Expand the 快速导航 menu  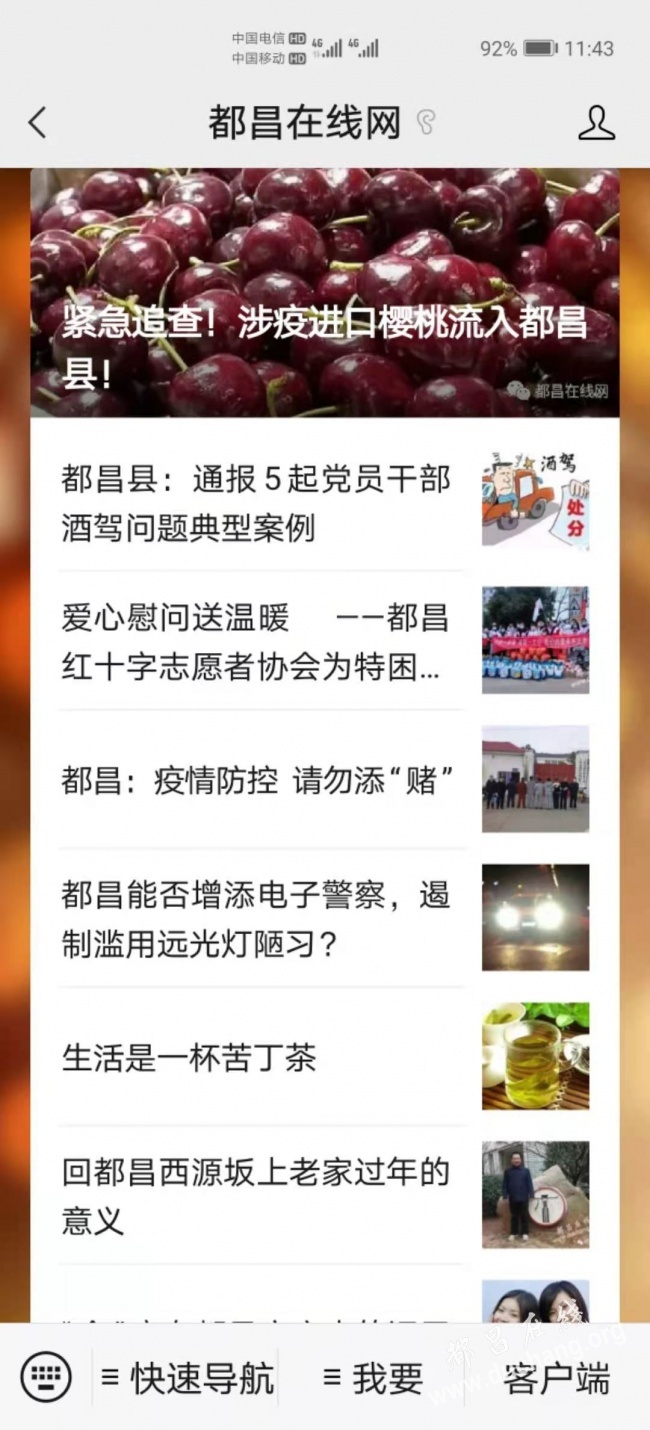(188, 1379)
